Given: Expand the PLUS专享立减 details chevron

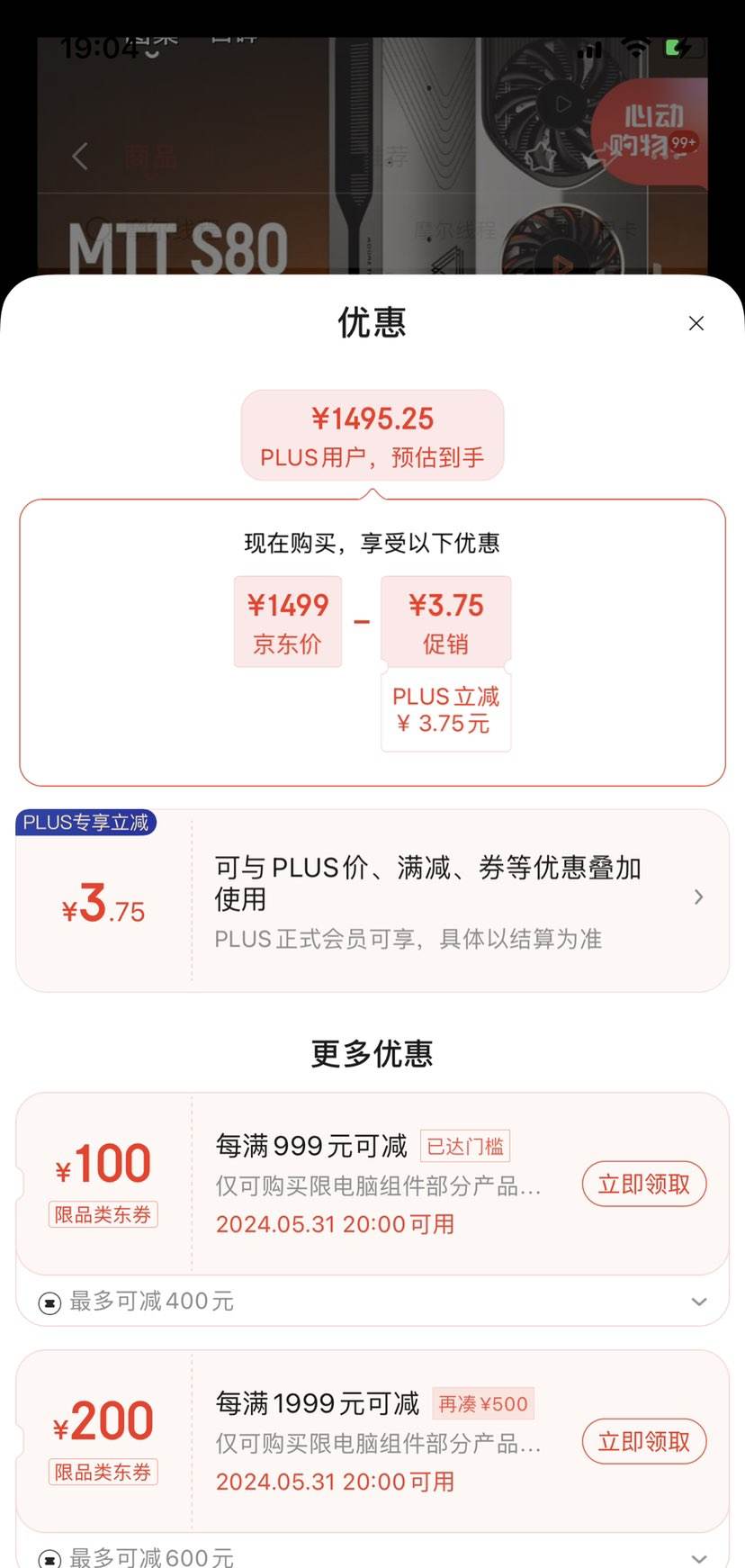Looking at the screenshot, I should (x=698, y=897).
